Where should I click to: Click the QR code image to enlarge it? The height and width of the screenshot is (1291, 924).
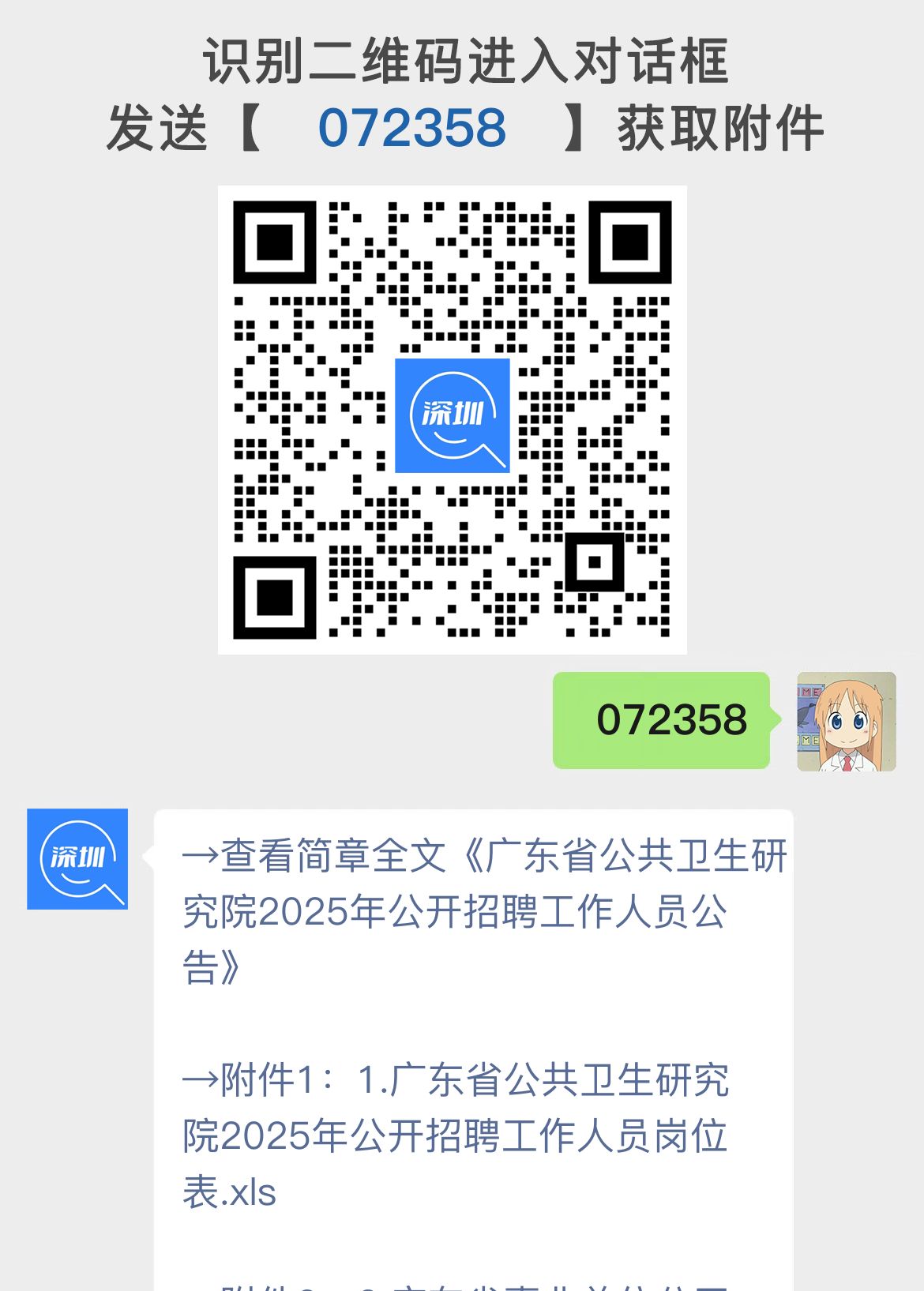point(452,418)
